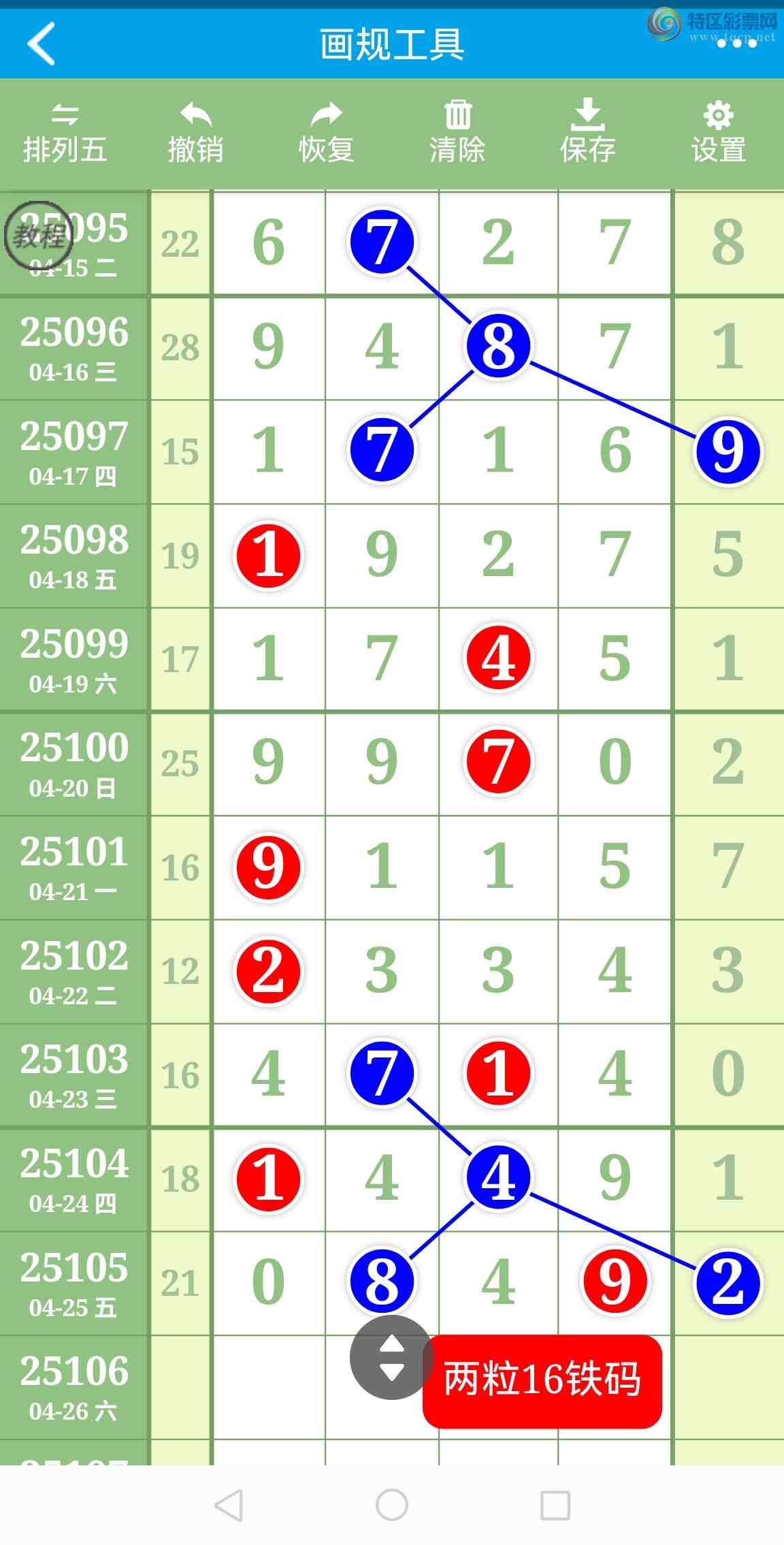Tap the system recent apps button
The image size is (784, 1545).
555,1504
